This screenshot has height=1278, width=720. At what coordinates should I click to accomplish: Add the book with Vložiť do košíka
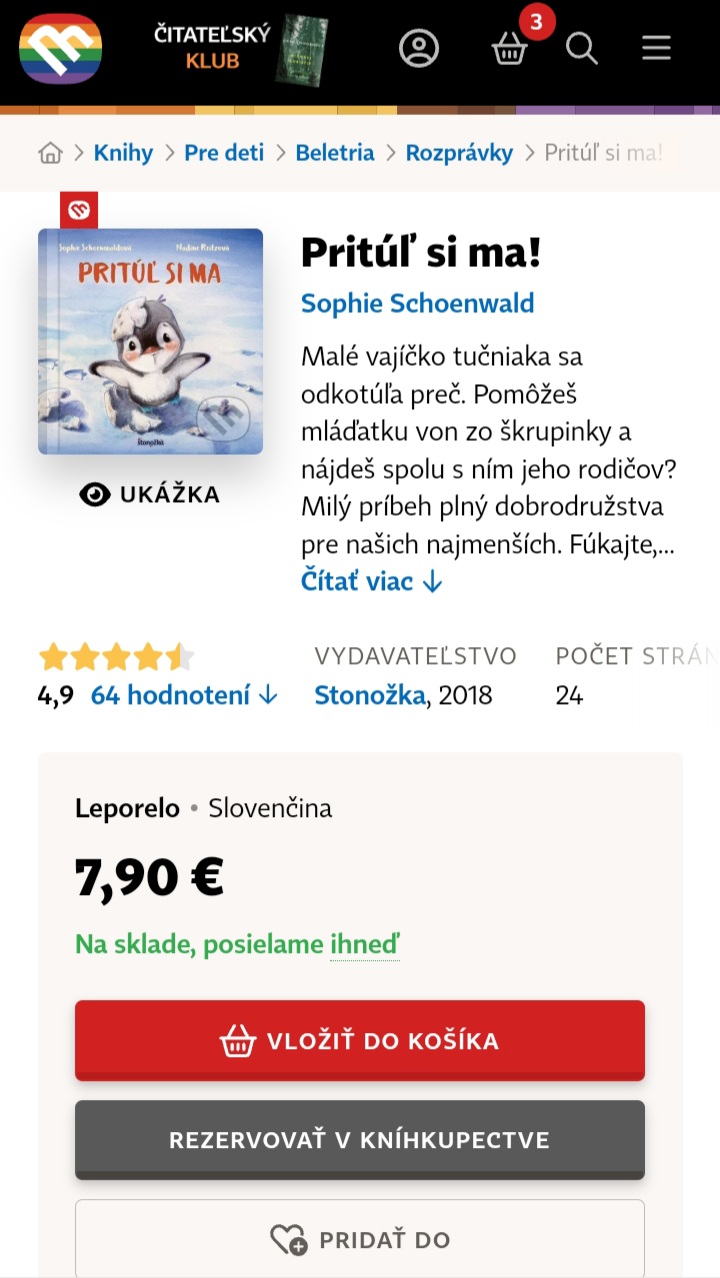click(360, 1040)
